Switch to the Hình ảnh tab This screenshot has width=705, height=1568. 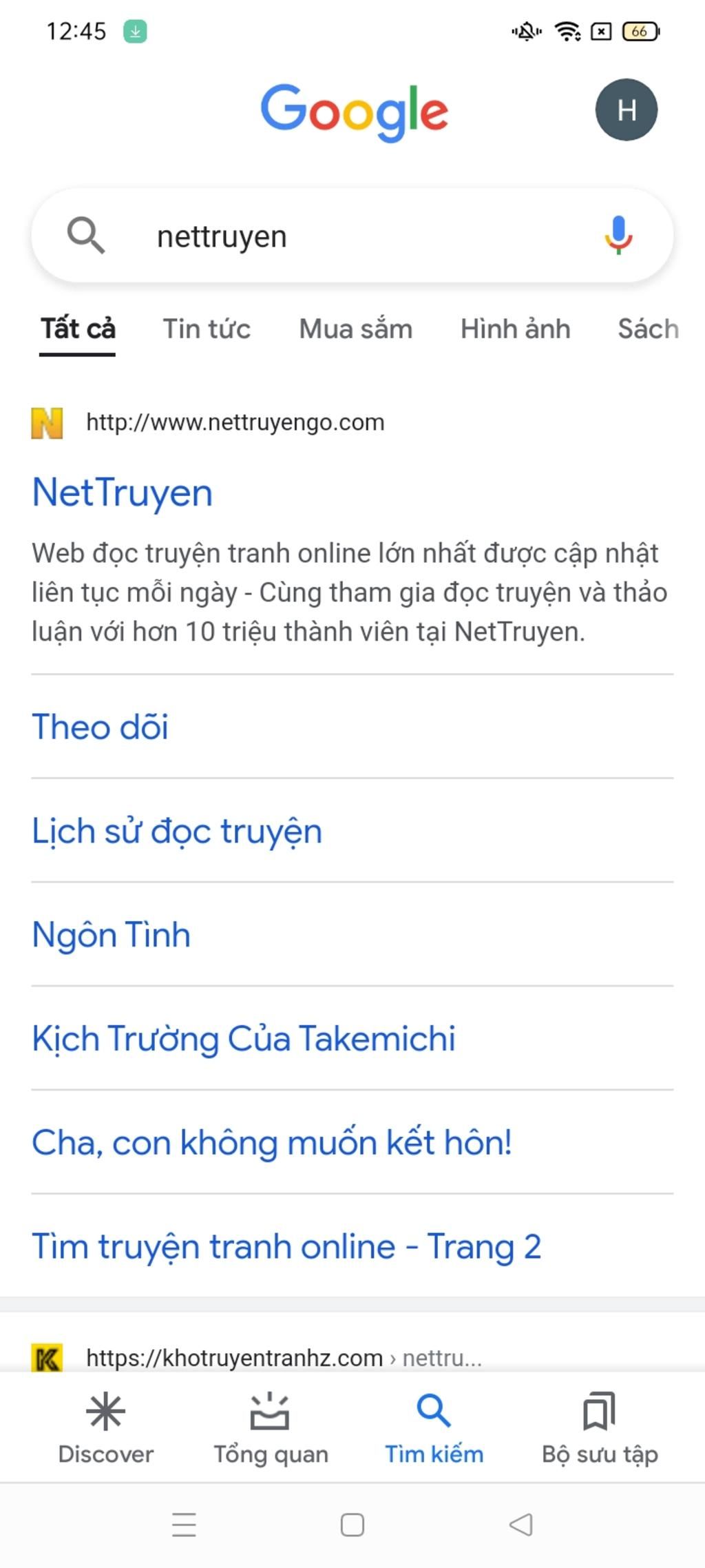(515, 329)
